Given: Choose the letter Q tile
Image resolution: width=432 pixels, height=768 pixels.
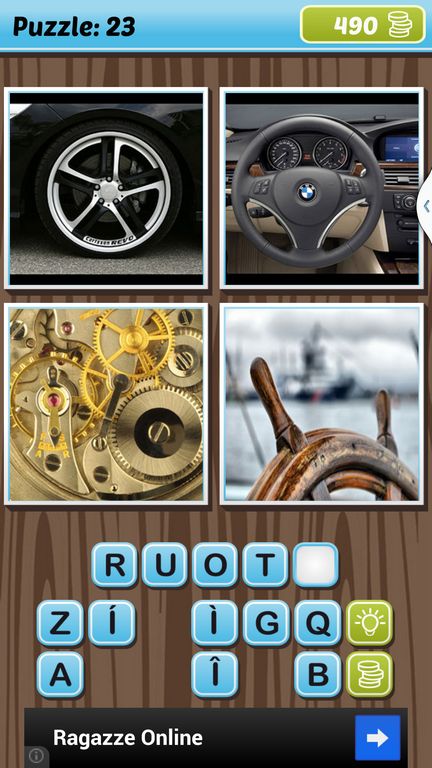Looking at the screenshot, I should pyautogui.click(x=318, y=623).
